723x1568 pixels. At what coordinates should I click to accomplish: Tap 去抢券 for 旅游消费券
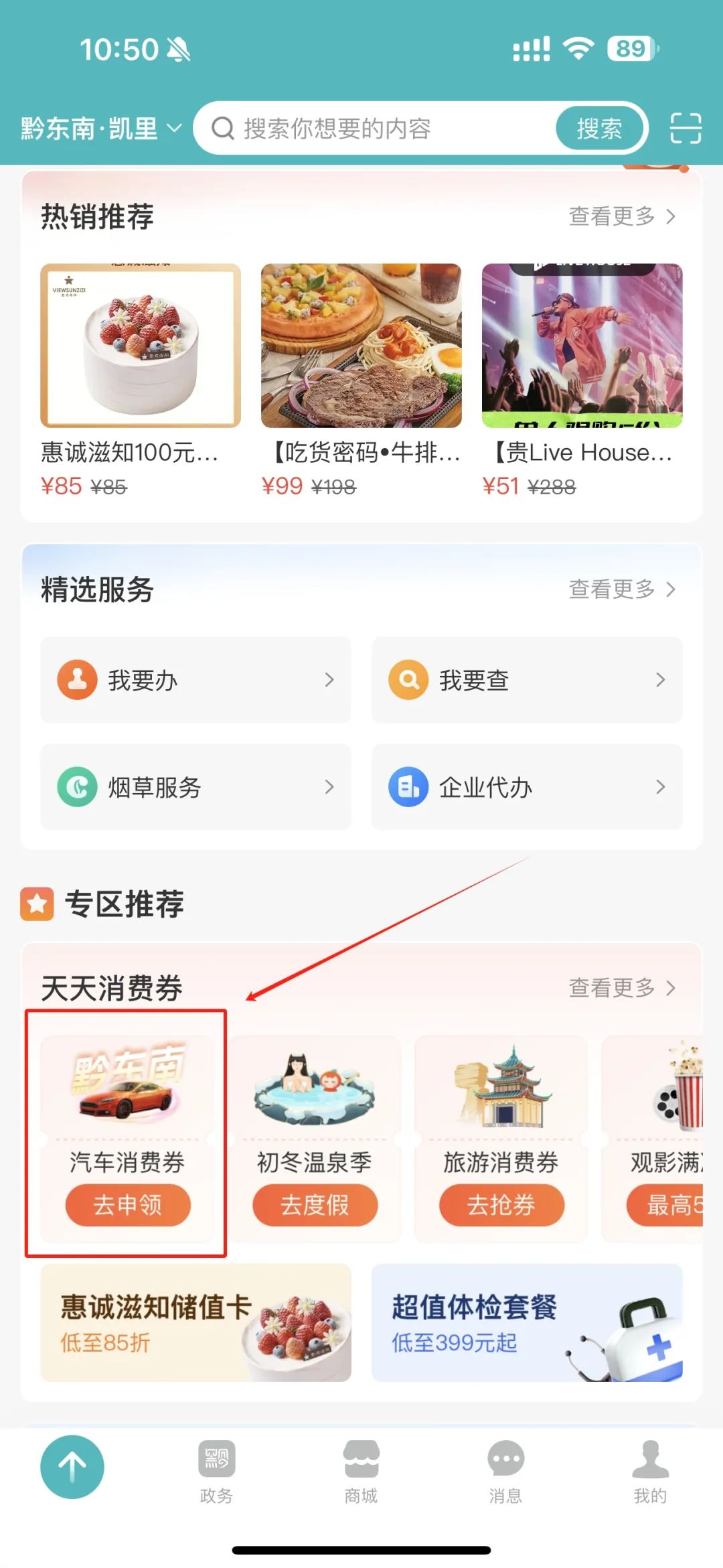(x=501, y=1205)
